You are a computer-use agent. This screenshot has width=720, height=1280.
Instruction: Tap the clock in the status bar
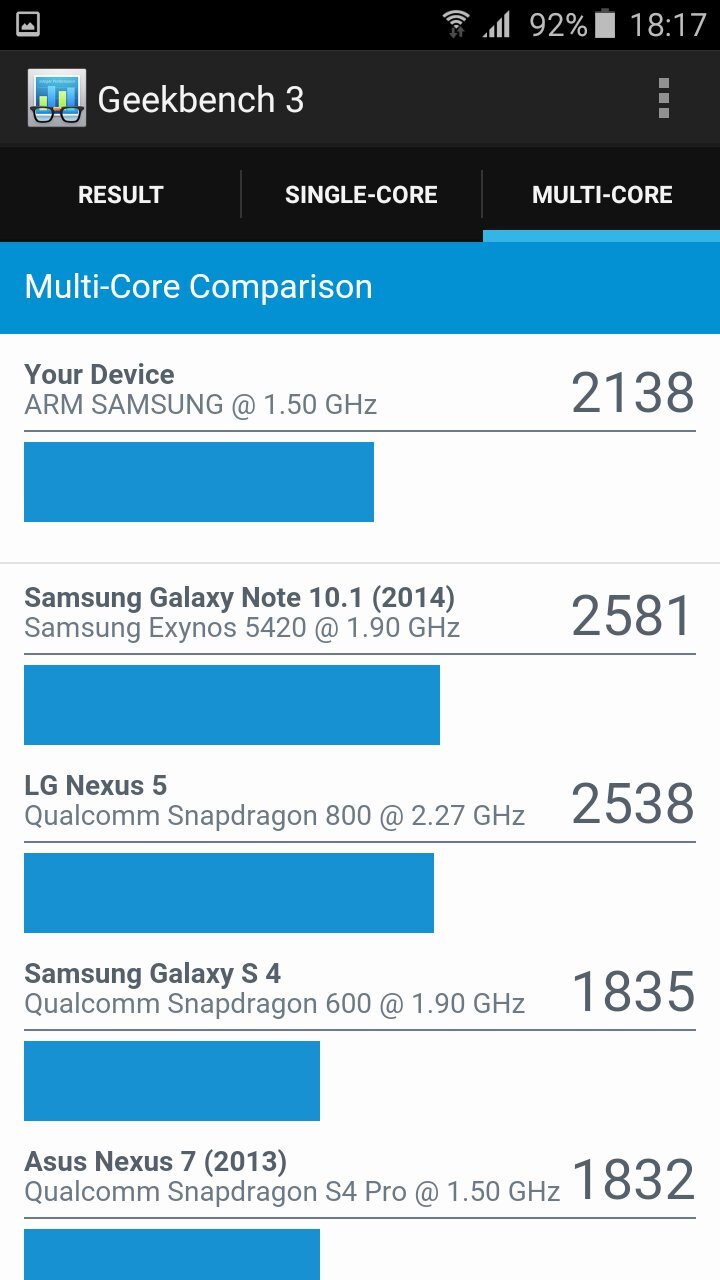click(x=666, y=23)
